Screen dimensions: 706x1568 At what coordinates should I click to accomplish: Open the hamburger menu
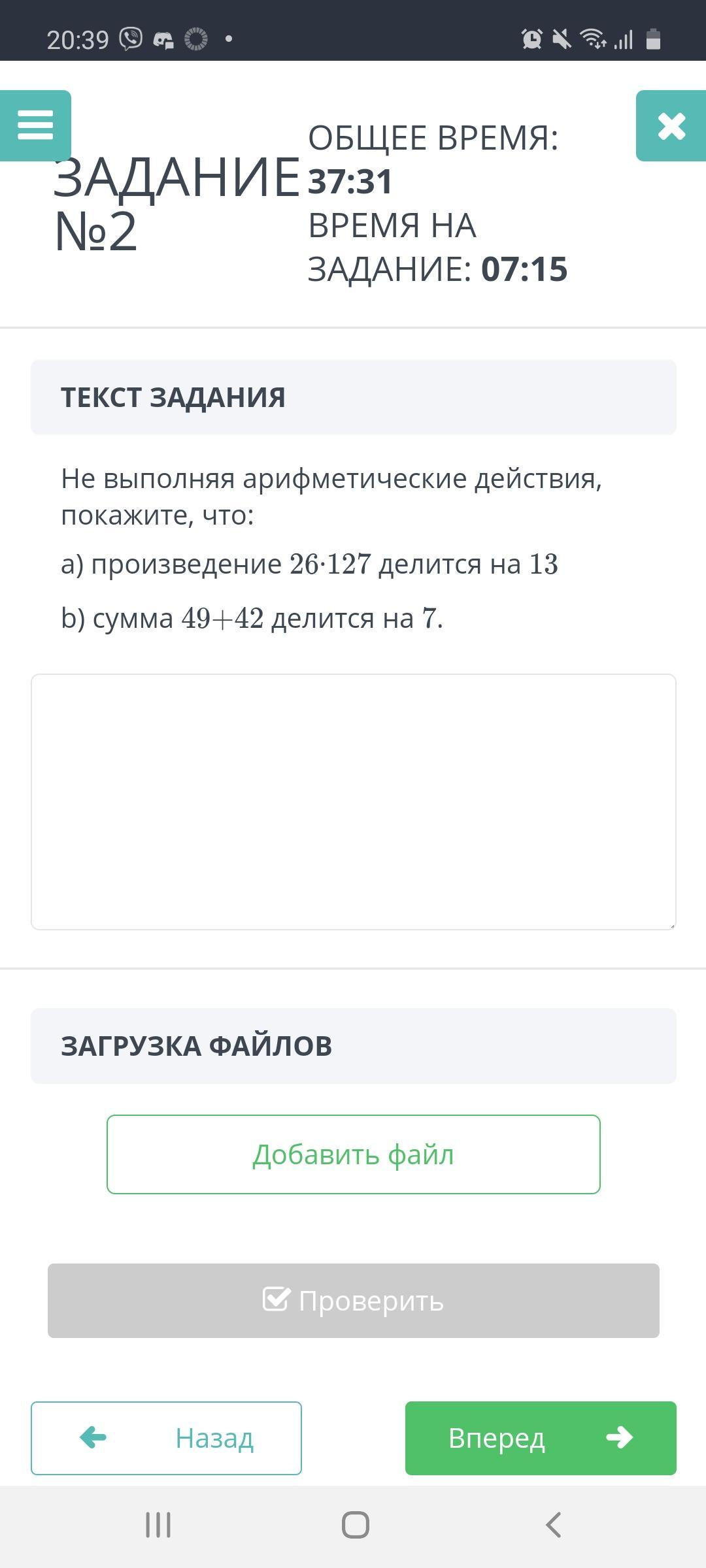(x=35, y=125)
